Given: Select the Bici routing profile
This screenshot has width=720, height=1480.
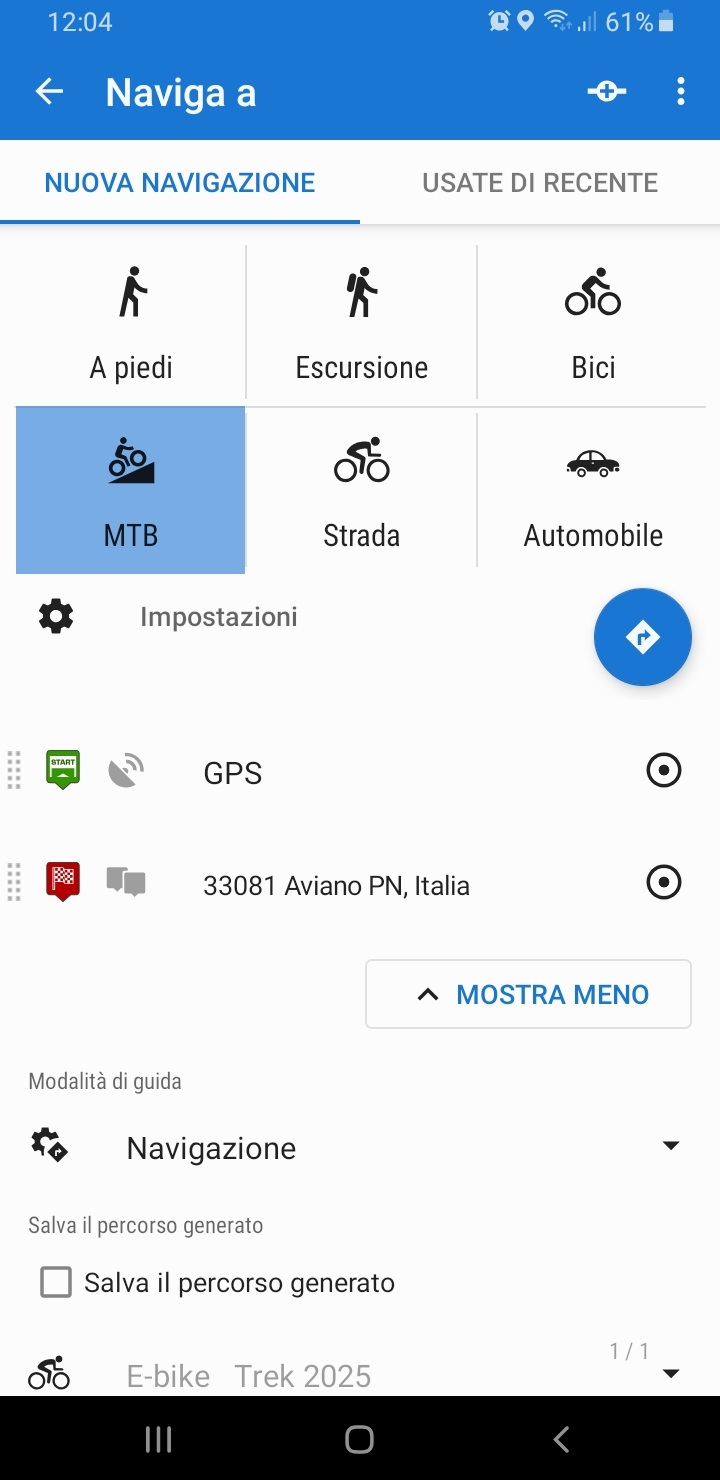Looking at the screenshot, I should [x=592, y=325].
